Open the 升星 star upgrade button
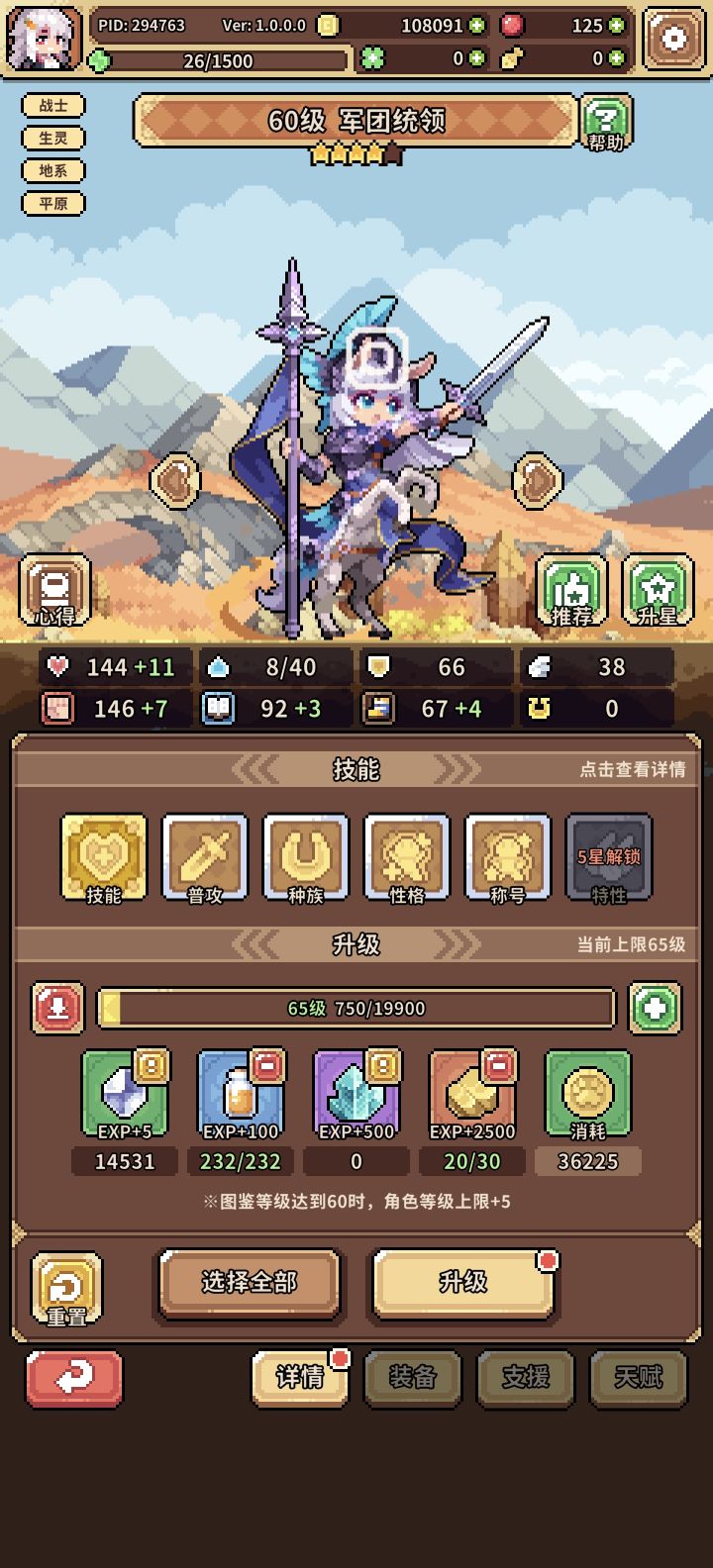Screen dimensions: 713x1568 point(658,590)
